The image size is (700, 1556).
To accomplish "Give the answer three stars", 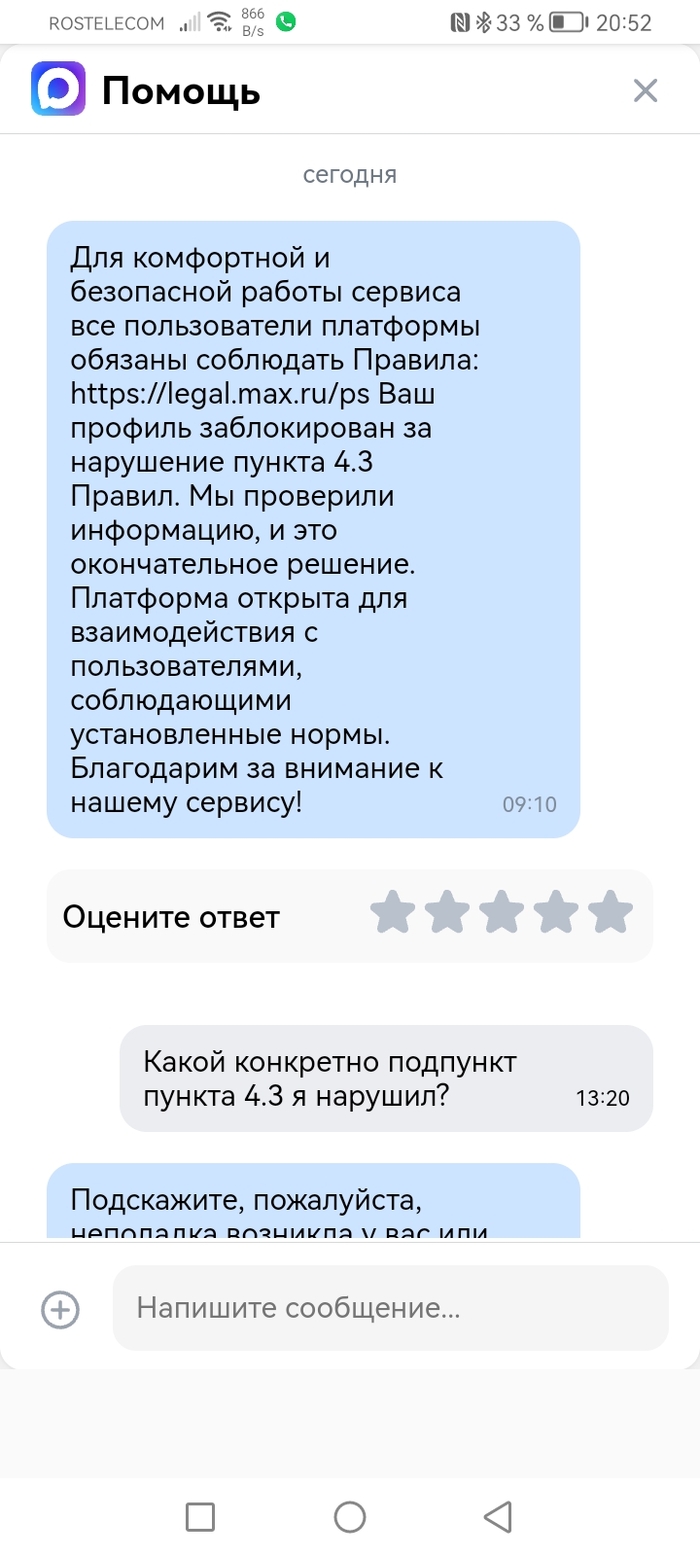I will 501,913.
